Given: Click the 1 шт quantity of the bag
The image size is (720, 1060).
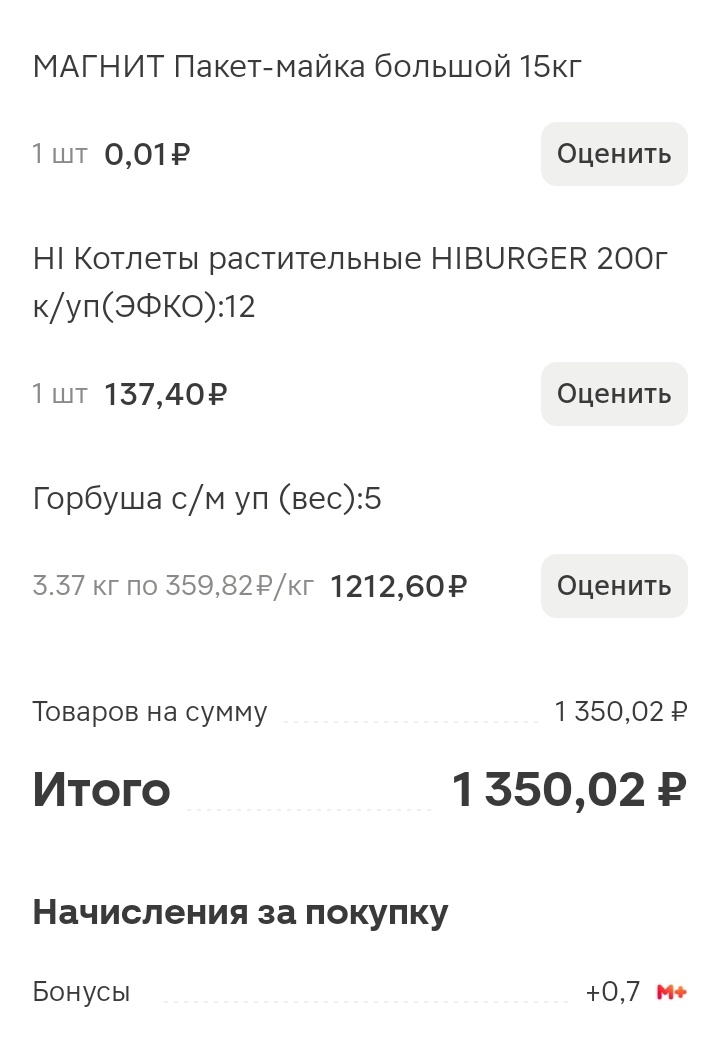Looking at the screenshot, I should coord(59,154).
